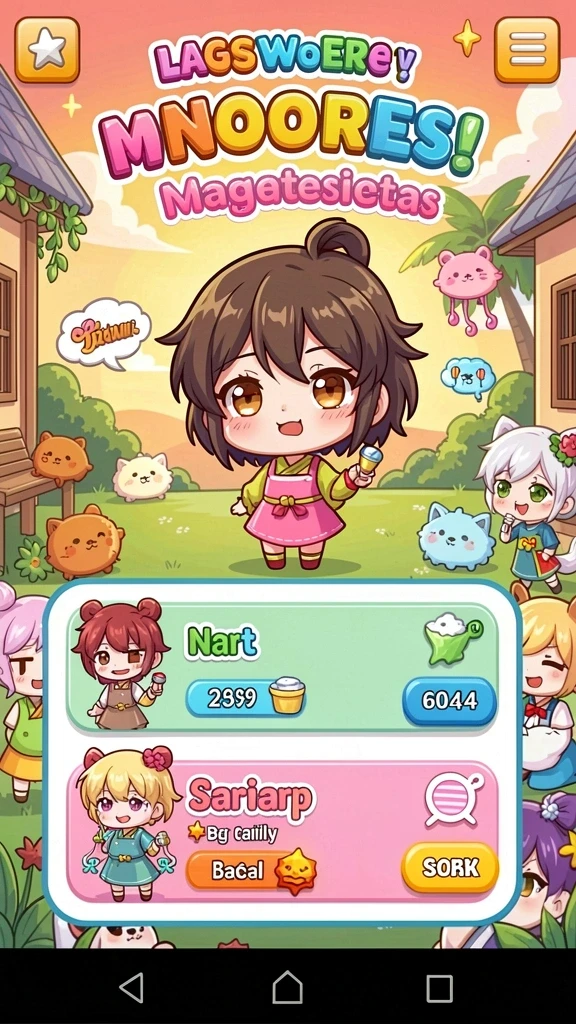Open the recent apps view

[440, 987]
